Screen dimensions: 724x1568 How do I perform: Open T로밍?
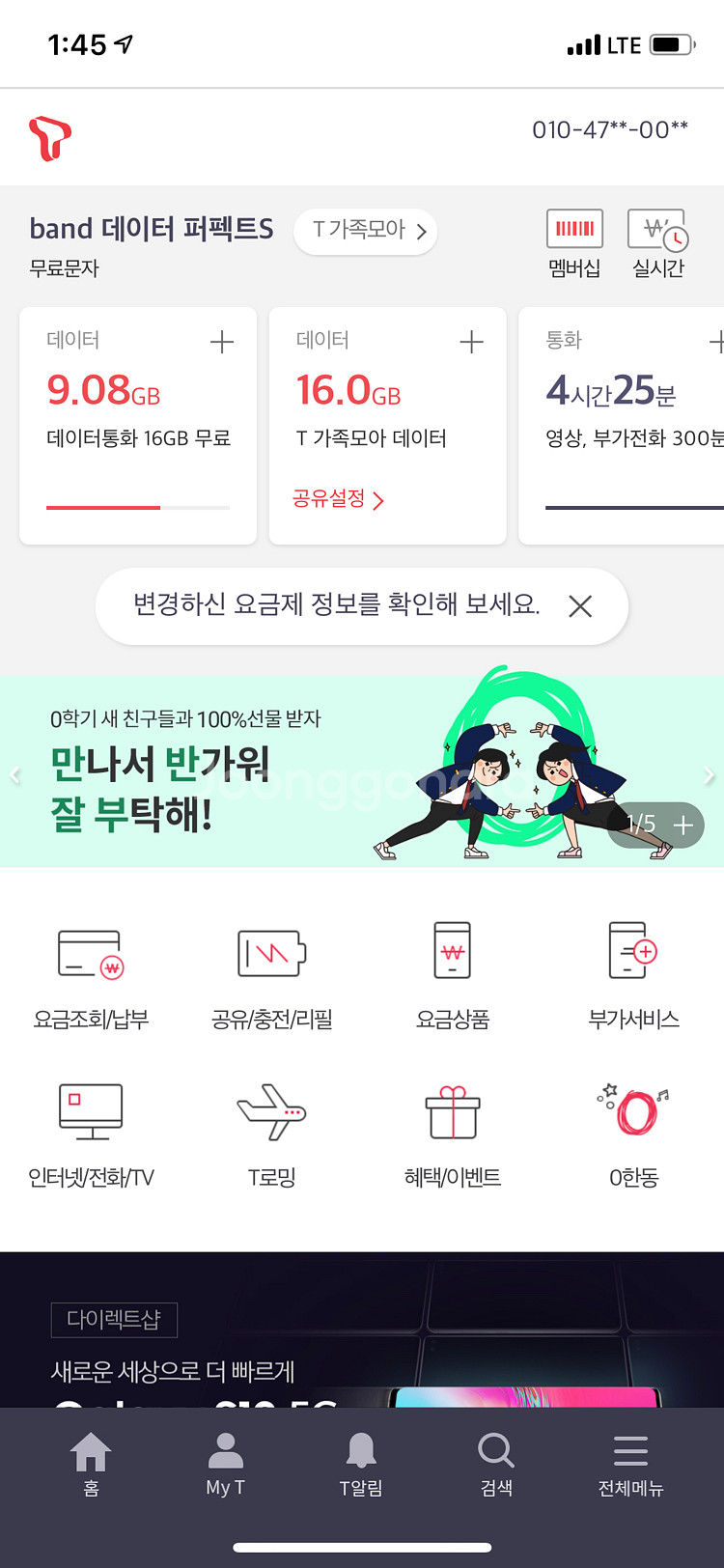click(x=271, y=1136)
